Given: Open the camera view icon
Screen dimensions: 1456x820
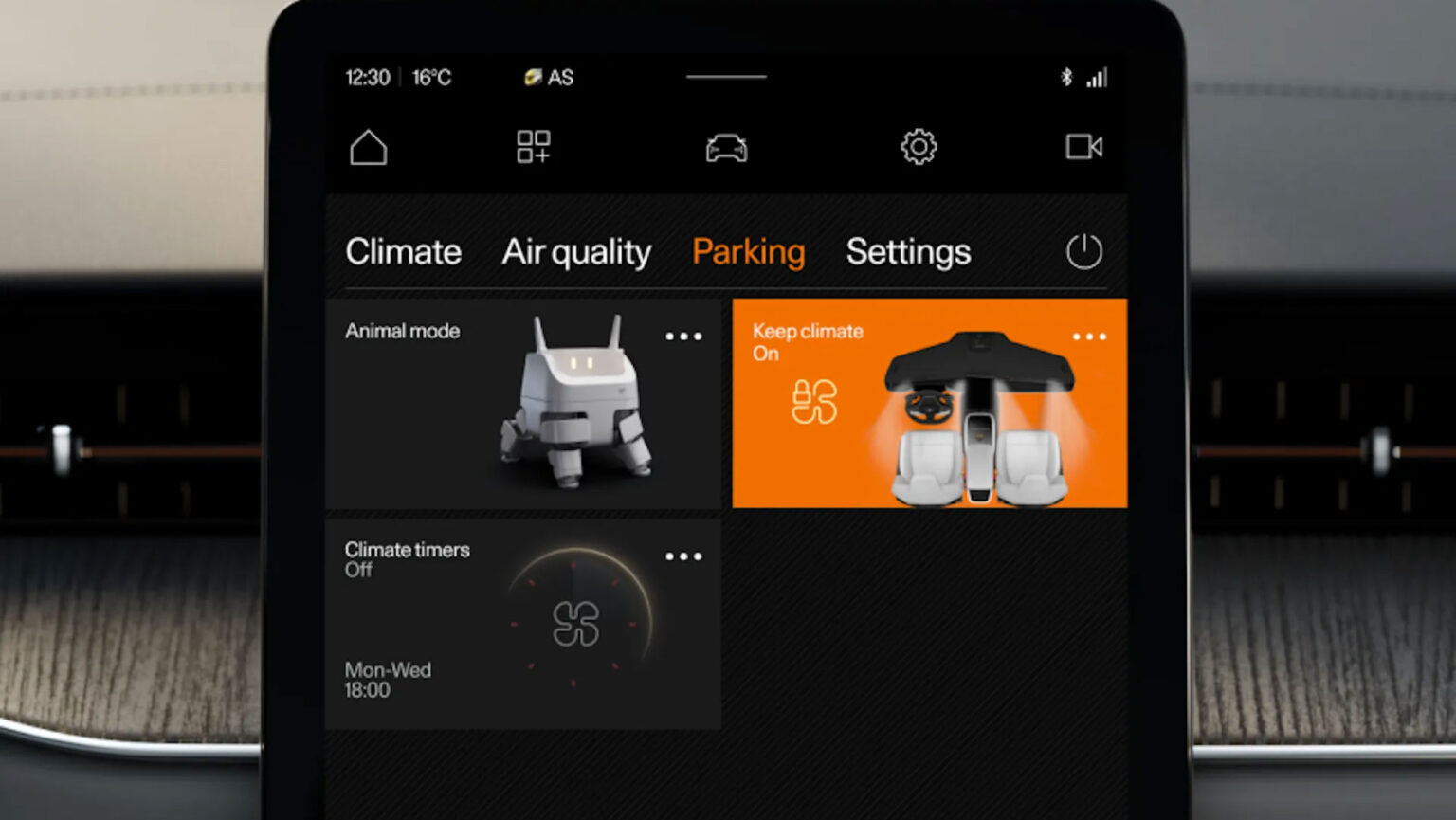Looking at the screenshot, I should pos(1083,147).
